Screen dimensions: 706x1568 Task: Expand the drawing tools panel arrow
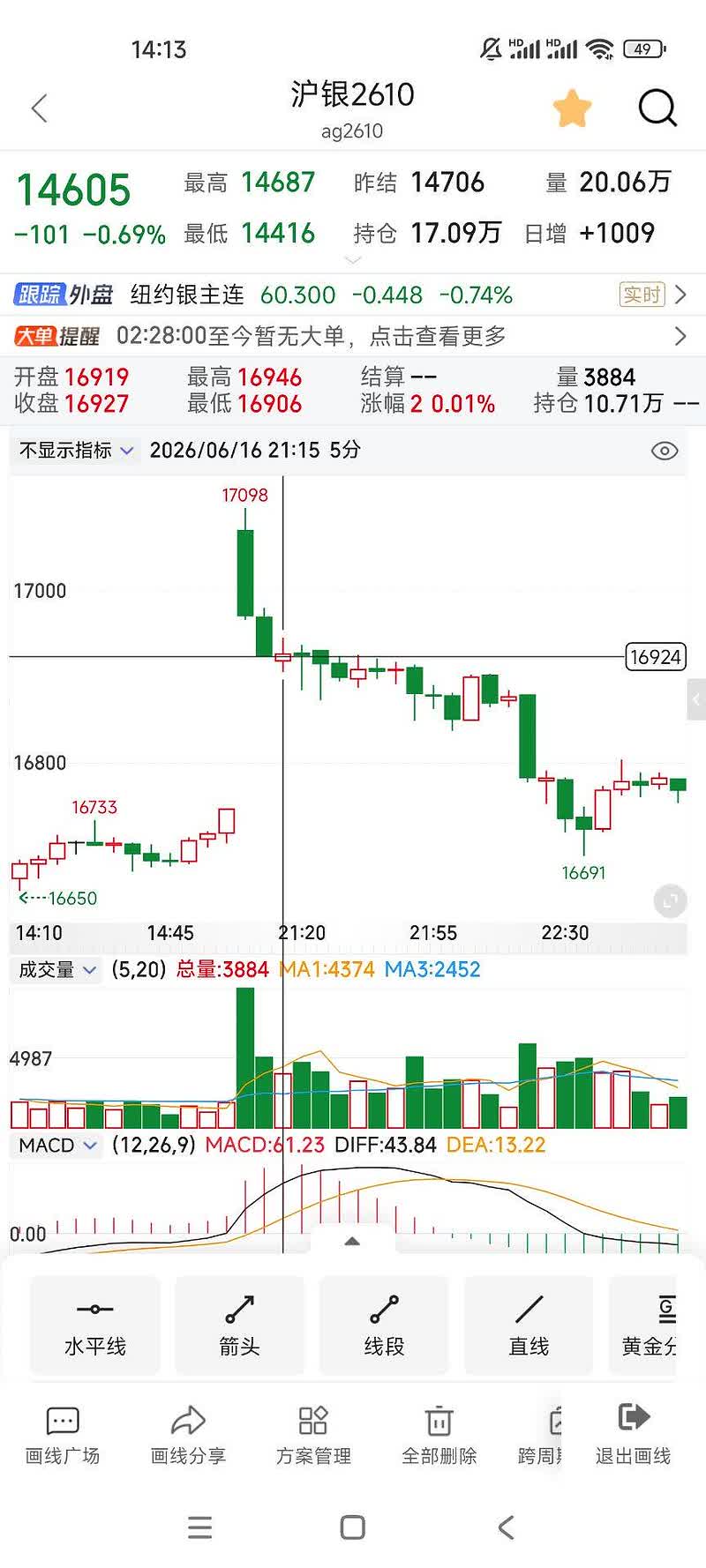(x=352, y=1241)
